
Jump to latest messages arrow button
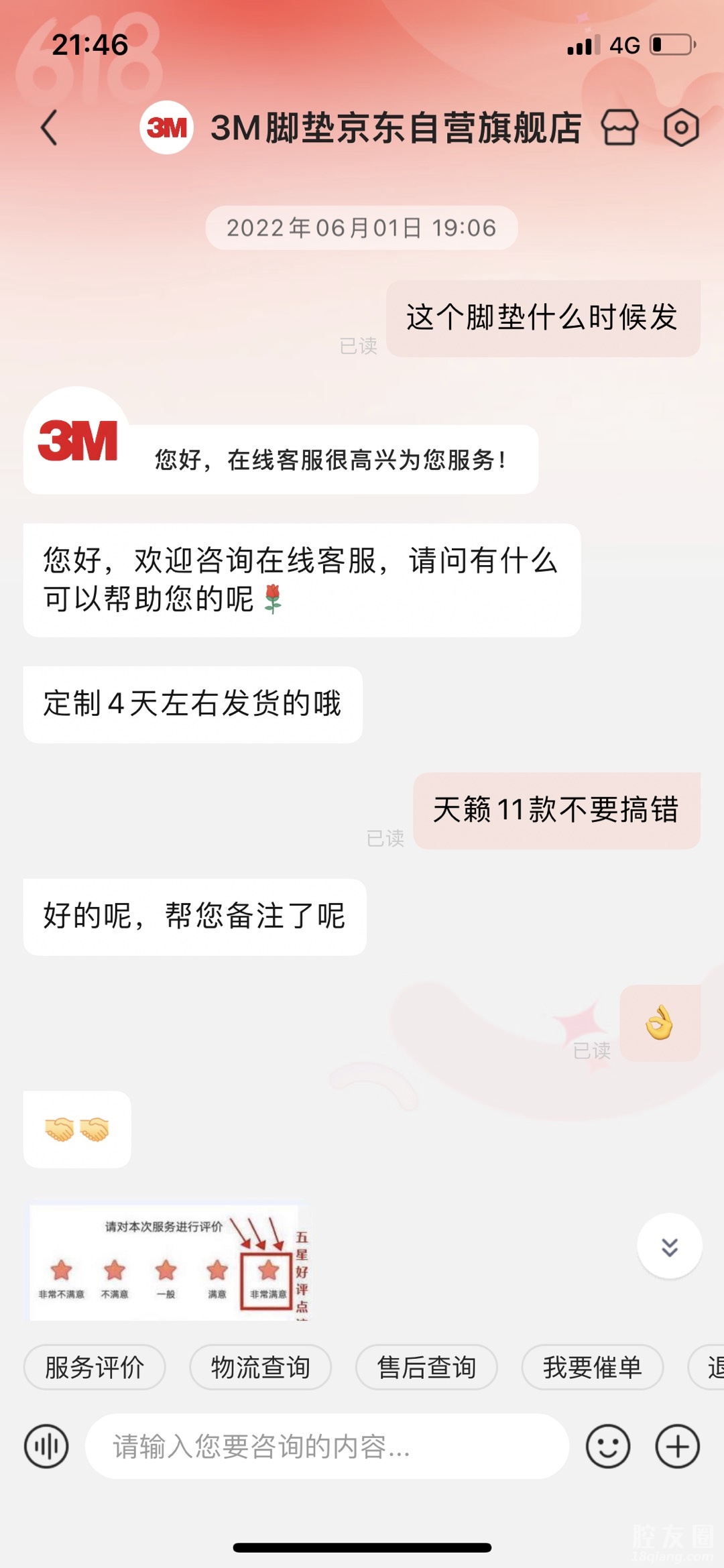tap(669, 1246)
